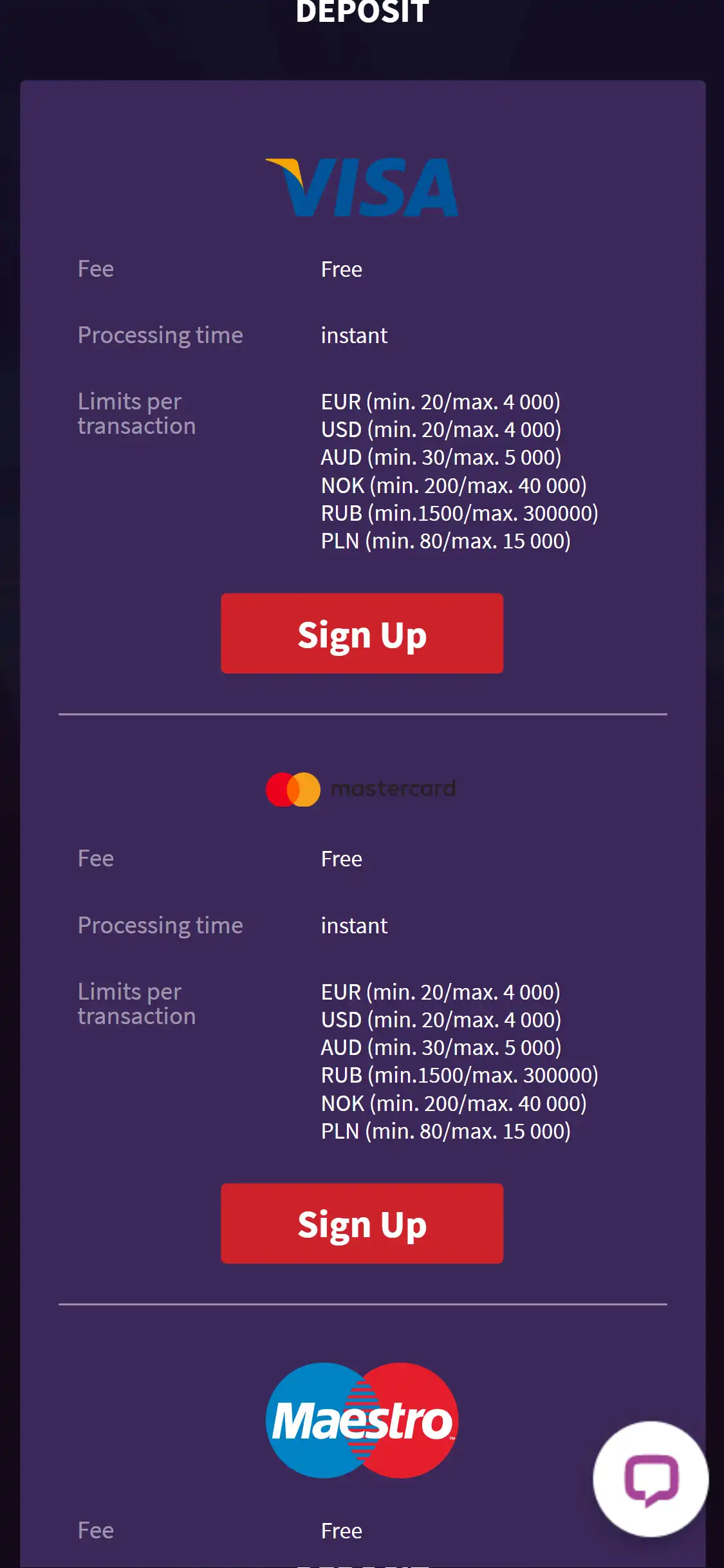Tap Sign Up under the Visa deposit details

coord(362,633)
